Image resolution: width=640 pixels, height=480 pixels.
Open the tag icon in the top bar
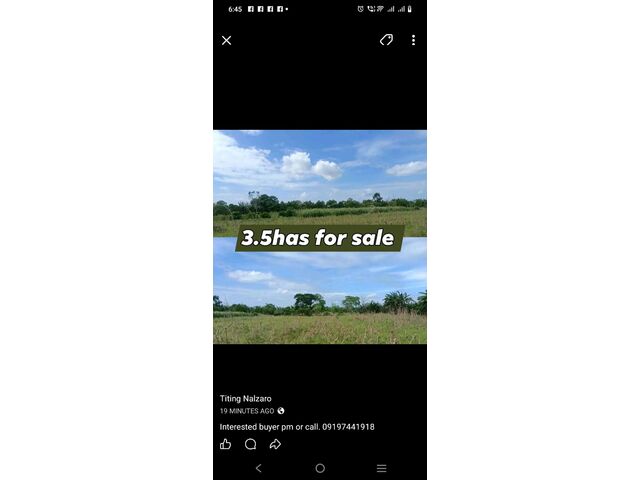(386, 40)
